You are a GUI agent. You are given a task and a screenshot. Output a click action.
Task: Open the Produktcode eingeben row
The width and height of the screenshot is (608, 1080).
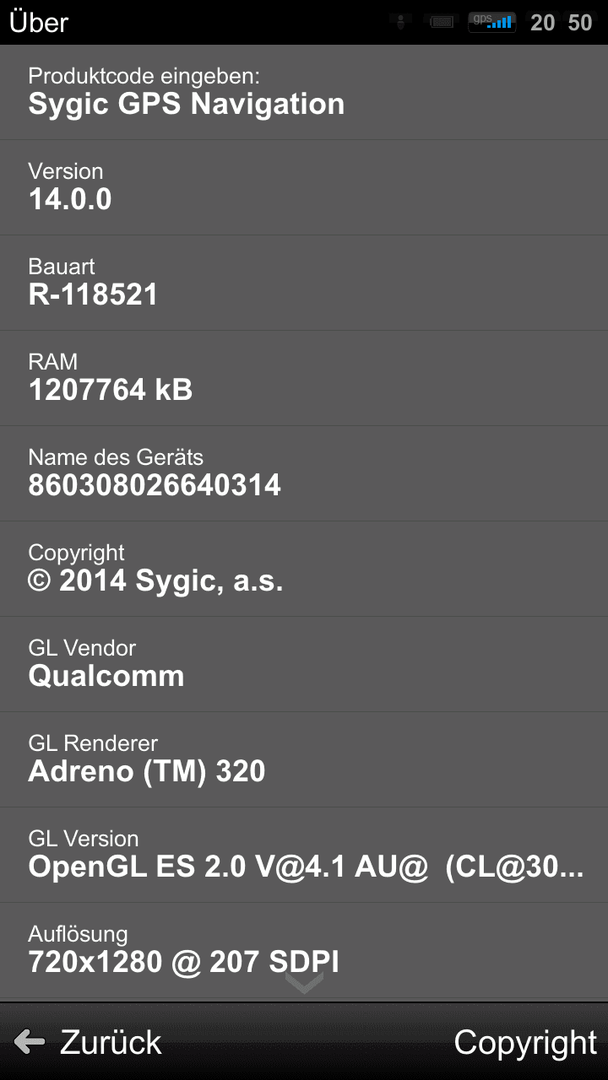coord(304,92)
